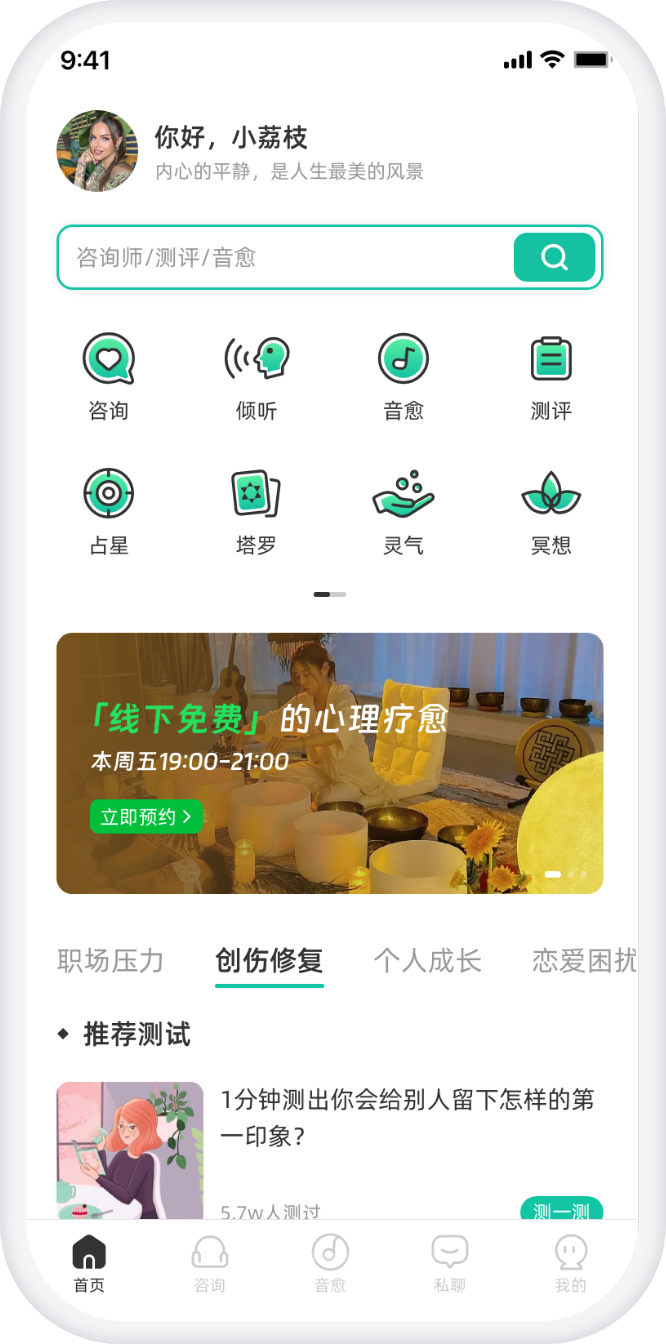Go to 音愈 in bottom navigation
The width and height of the screenshot is (666, 1344).
point(330,1264)
